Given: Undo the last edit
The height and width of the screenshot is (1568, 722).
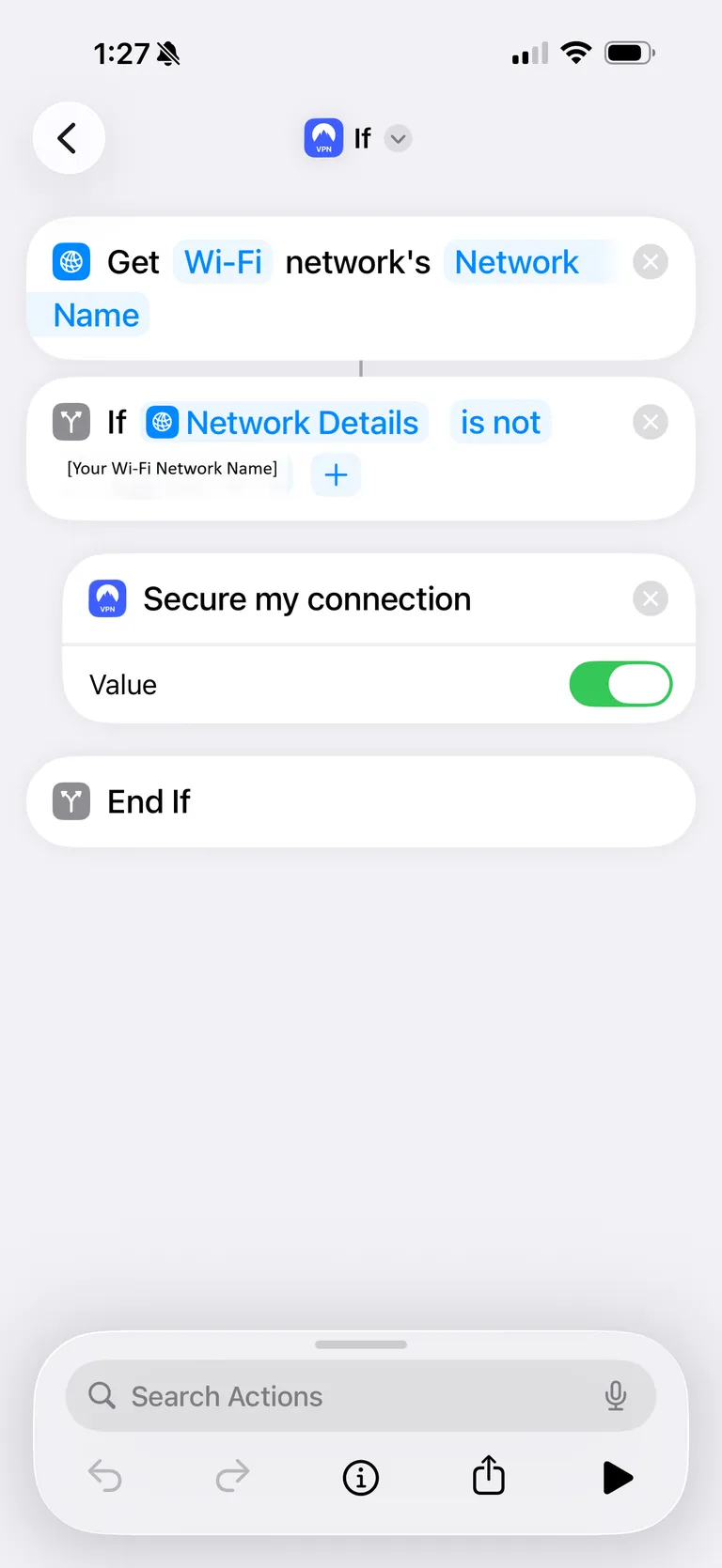Looking at the screenshot, I should tap(105, 1477).
